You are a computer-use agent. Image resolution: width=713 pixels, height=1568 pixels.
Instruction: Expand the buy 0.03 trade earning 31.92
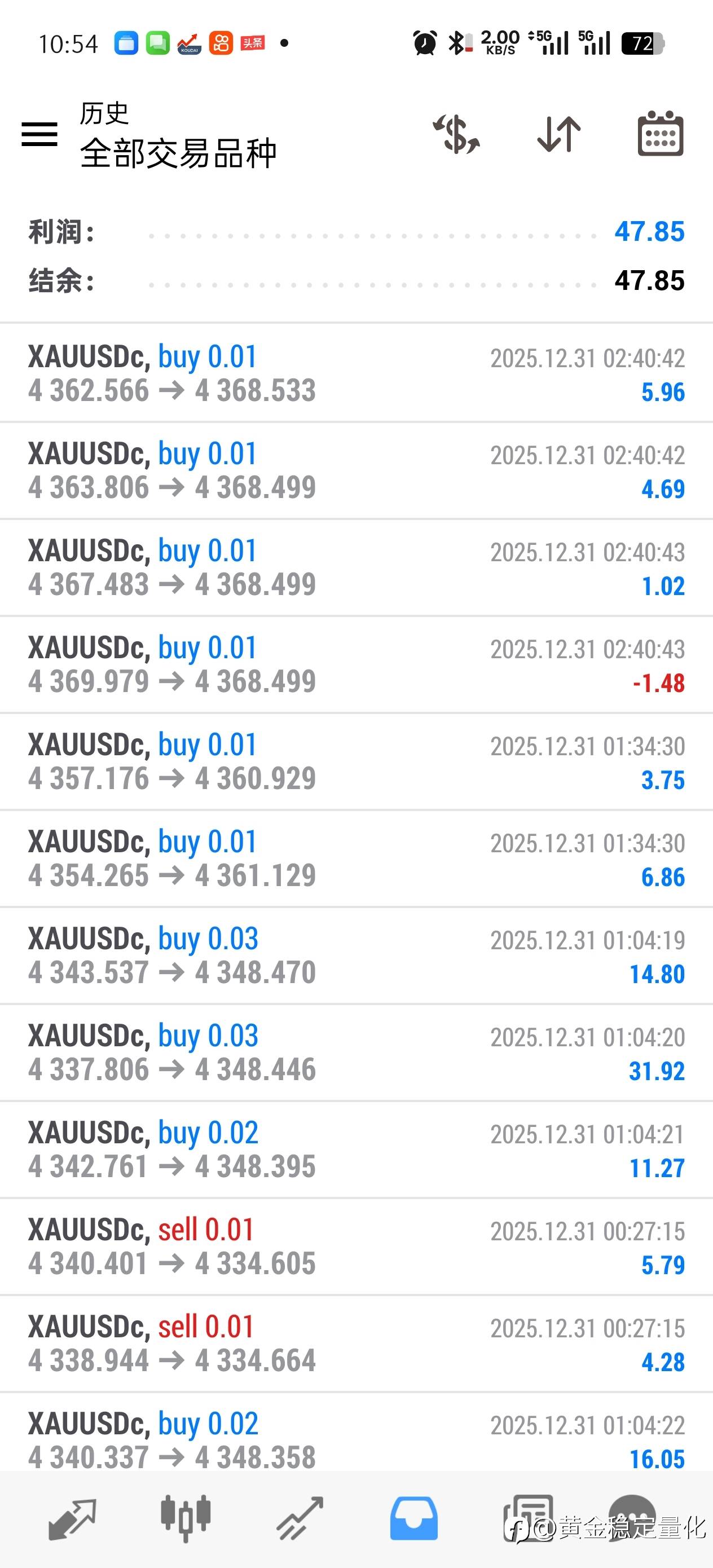coord(356,1052)
